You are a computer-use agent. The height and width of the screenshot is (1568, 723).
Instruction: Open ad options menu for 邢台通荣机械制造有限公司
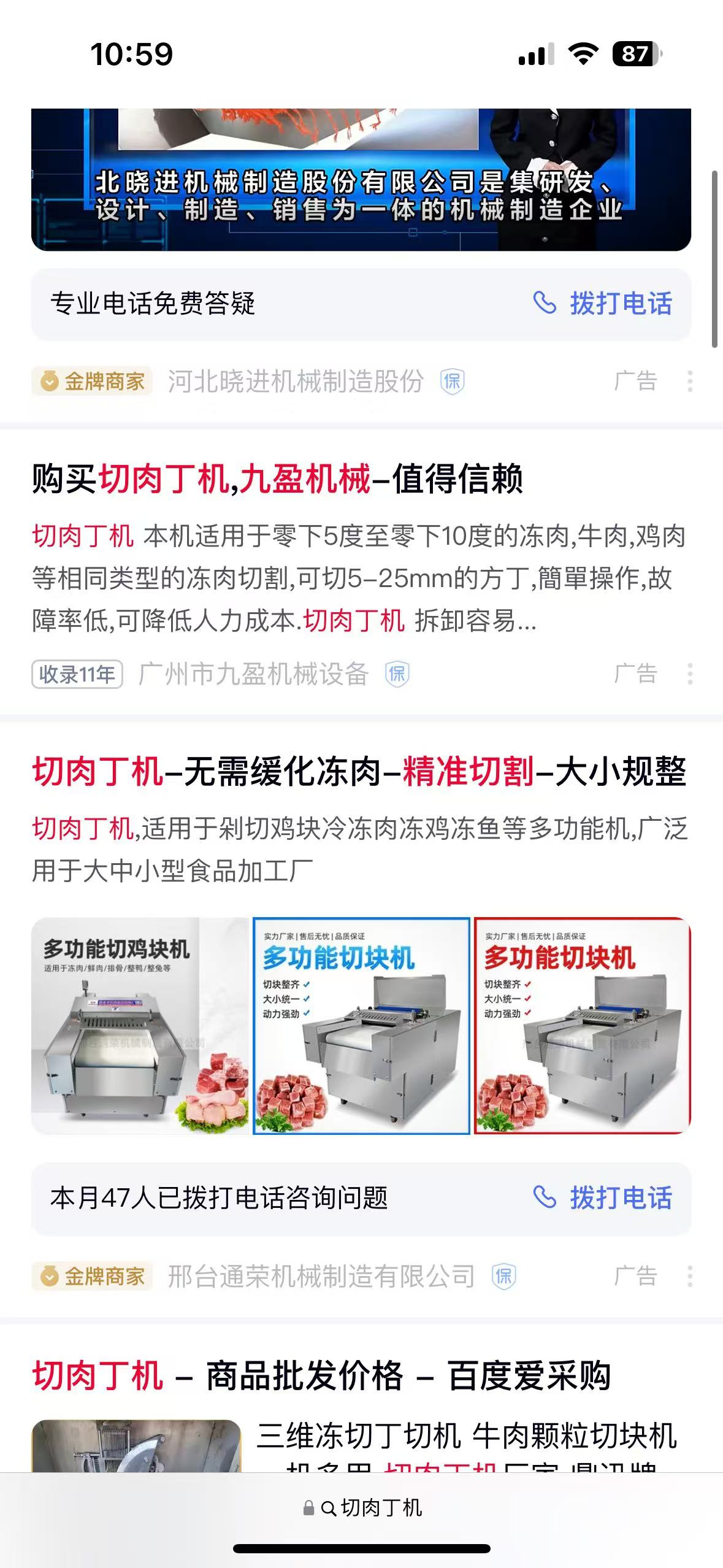[690, 1277]
